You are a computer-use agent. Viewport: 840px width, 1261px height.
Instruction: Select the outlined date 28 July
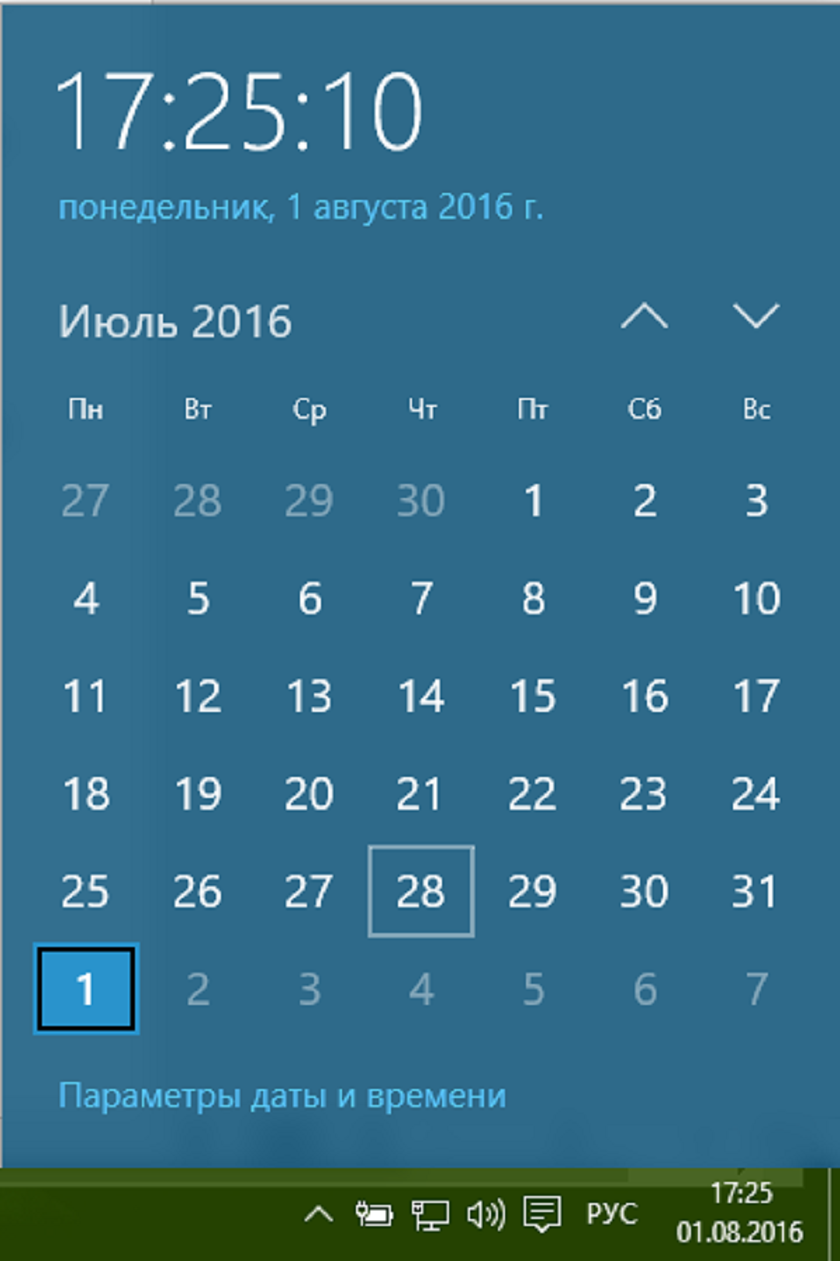(421, 891)
